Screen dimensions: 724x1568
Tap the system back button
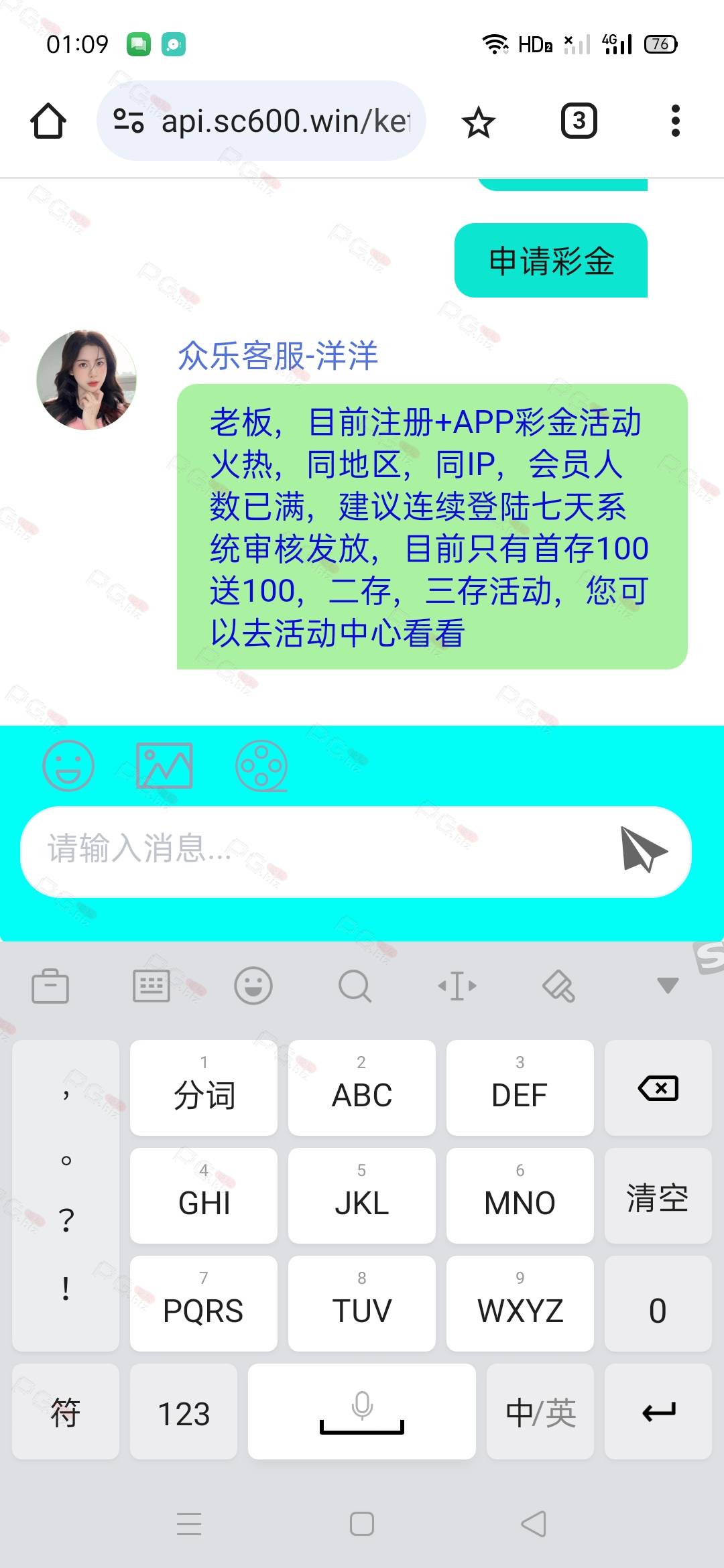534,1524
